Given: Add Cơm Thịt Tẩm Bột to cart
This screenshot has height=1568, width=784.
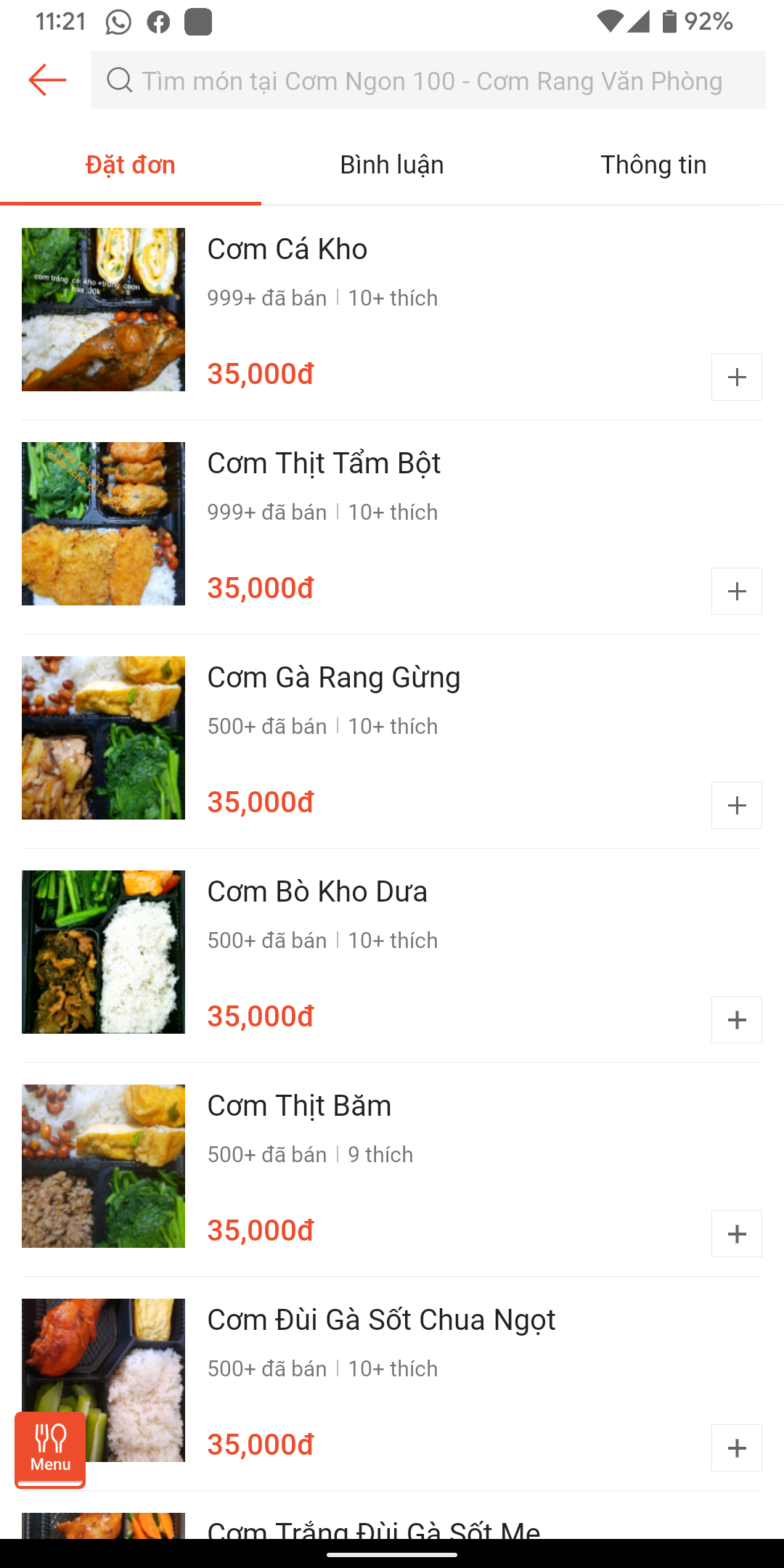Looking at the screenshot, I should click(x=736, y=591).
